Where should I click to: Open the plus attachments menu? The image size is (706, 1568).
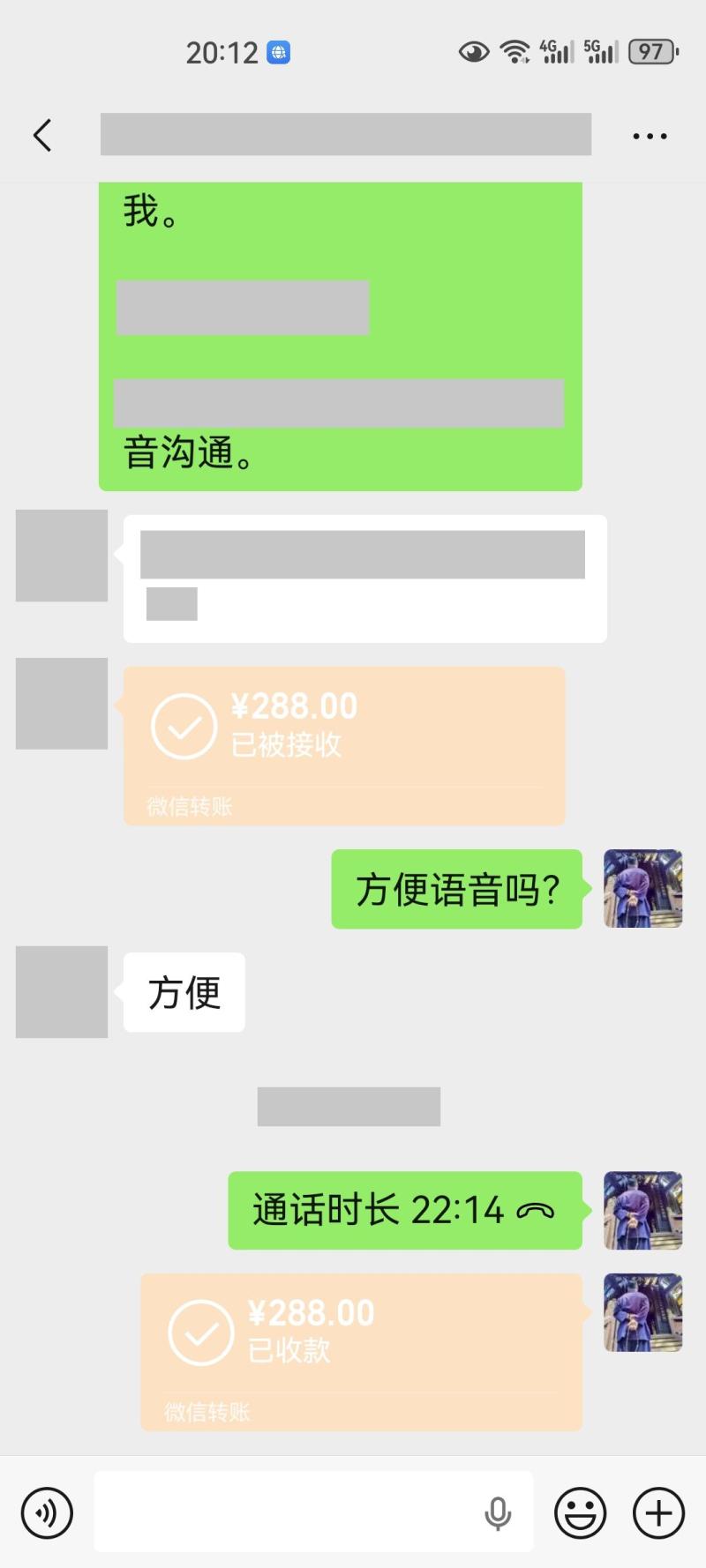pyautogui.click(x=658, y=1512)
